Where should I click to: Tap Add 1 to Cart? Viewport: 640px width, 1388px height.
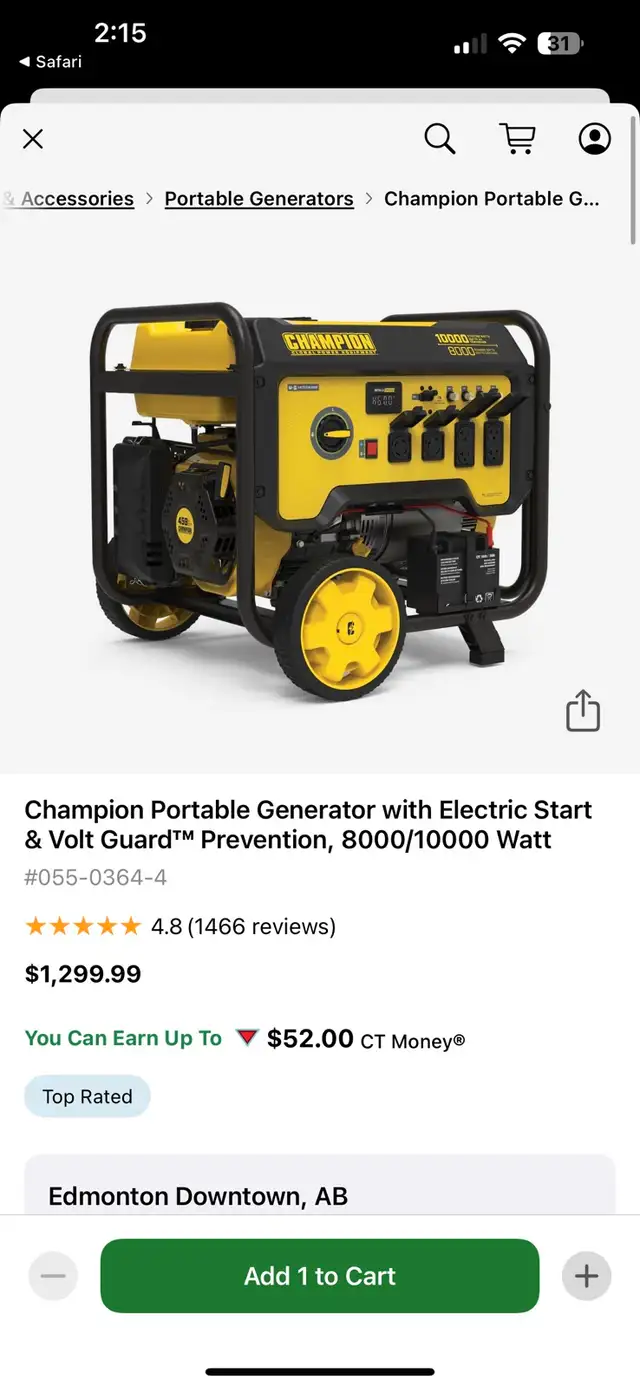320,1276
